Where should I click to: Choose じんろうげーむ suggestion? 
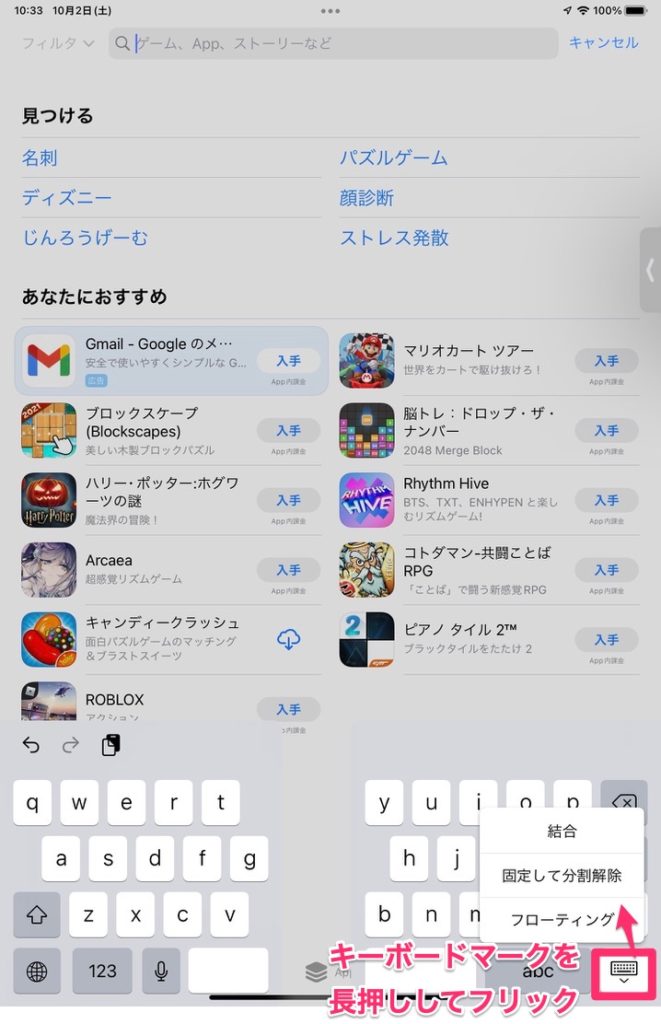pos(85,238)
